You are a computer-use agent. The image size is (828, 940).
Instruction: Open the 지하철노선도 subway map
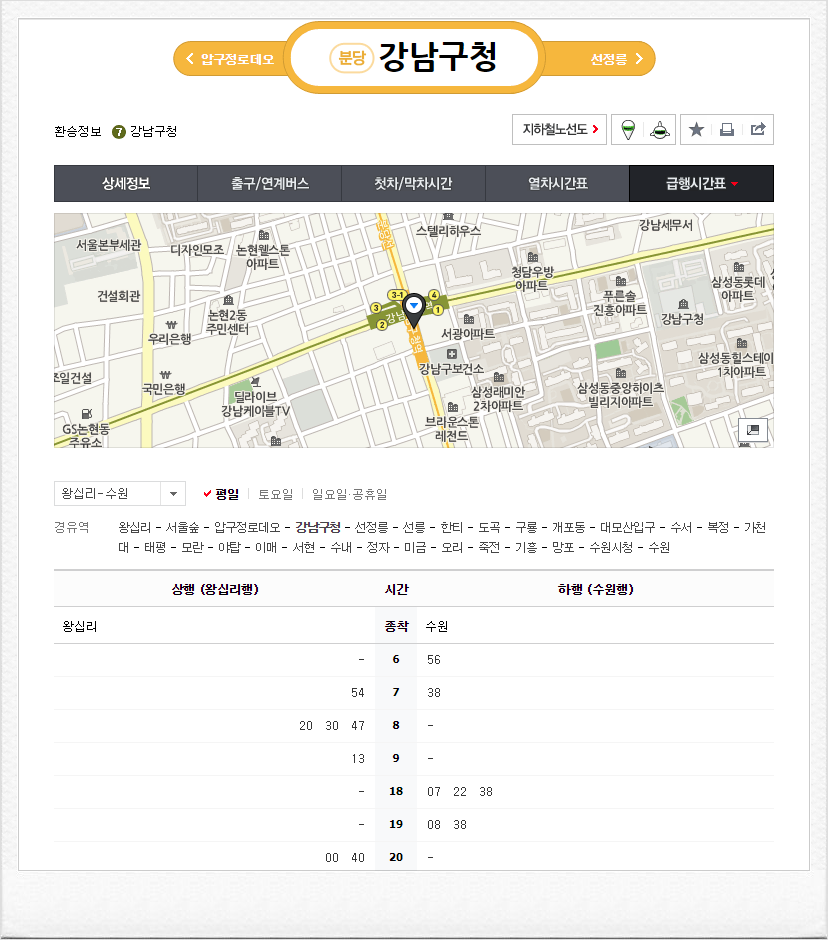(x=559, y=129)
